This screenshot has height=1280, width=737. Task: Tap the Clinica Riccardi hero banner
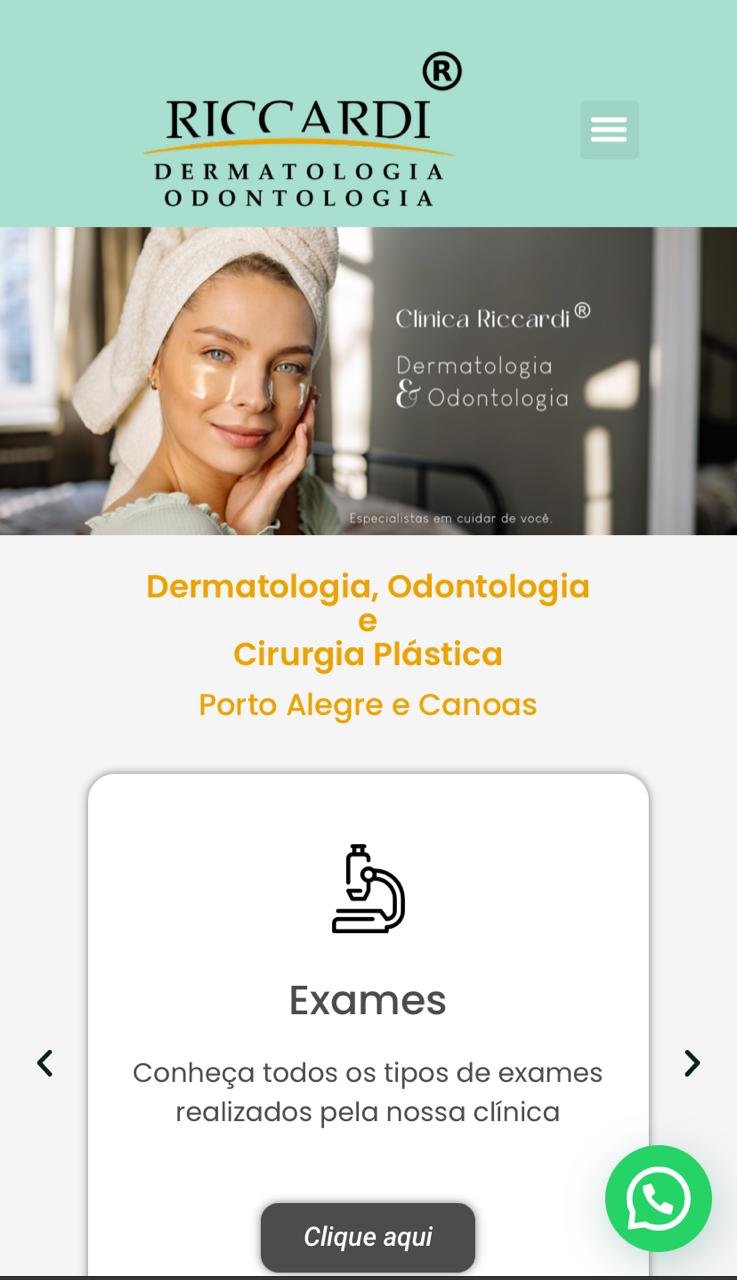[368, 381]
